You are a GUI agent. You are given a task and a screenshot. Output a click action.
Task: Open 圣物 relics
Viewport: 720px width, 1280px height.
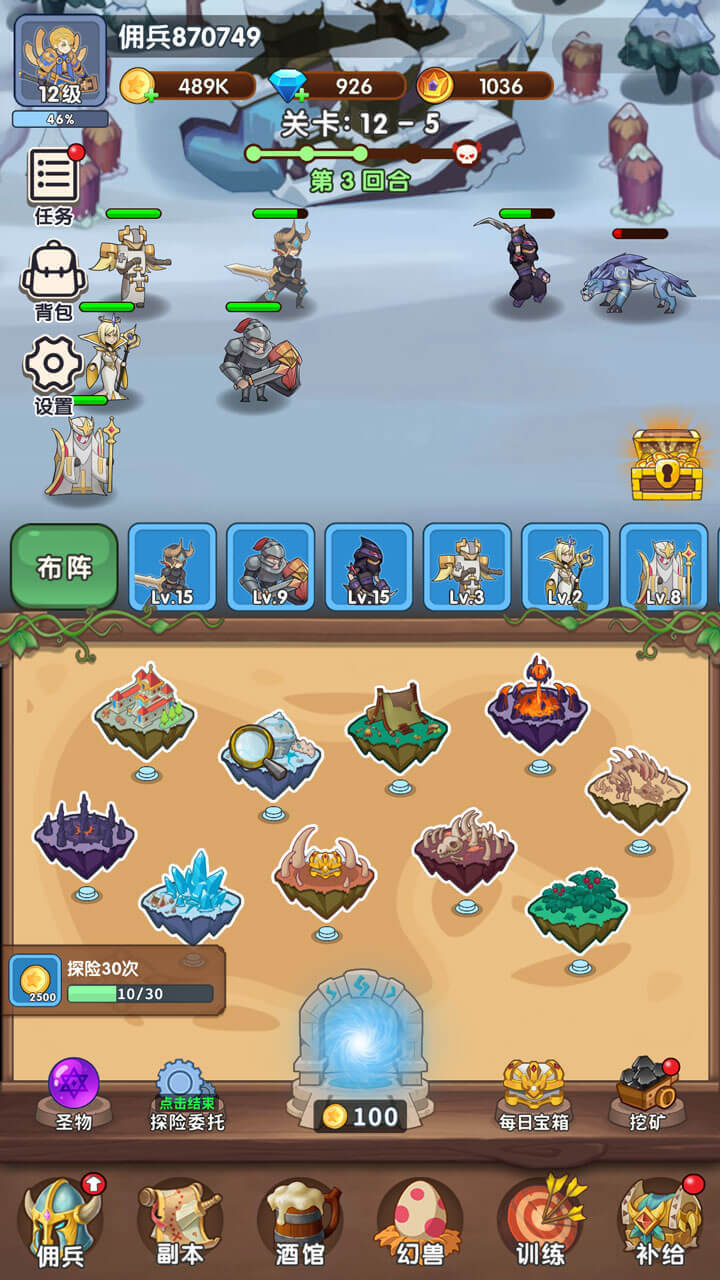pos(74,1090)
